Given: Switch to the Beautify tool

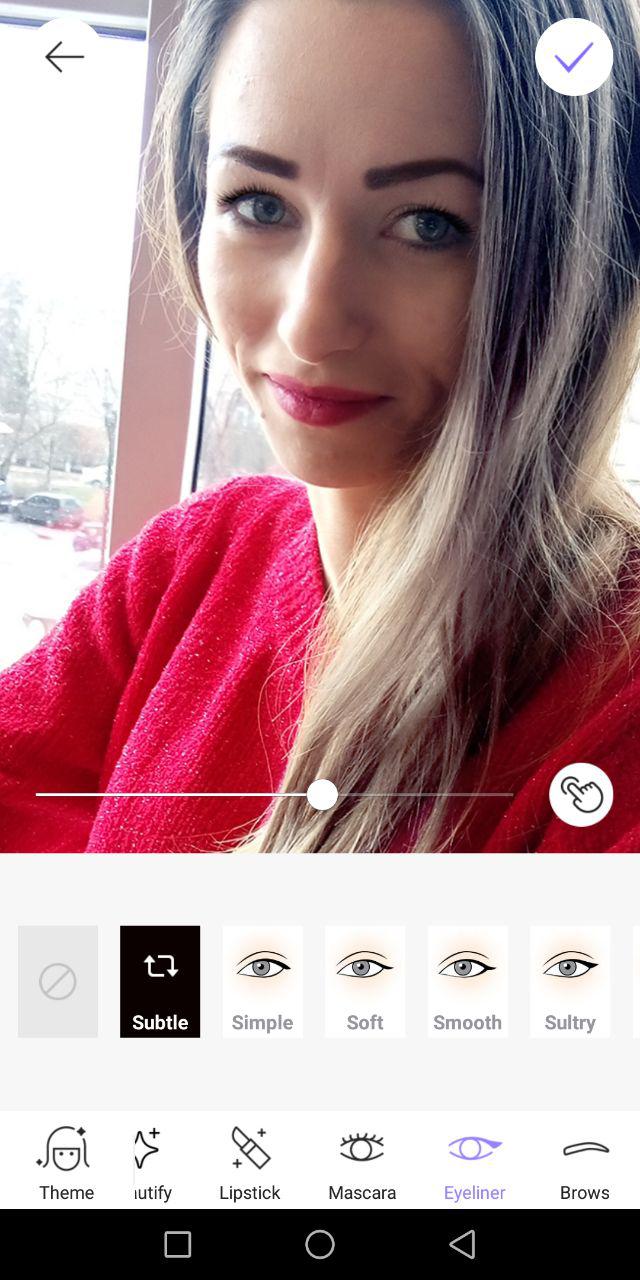Looking at the screenshot, I should 152,1162.
